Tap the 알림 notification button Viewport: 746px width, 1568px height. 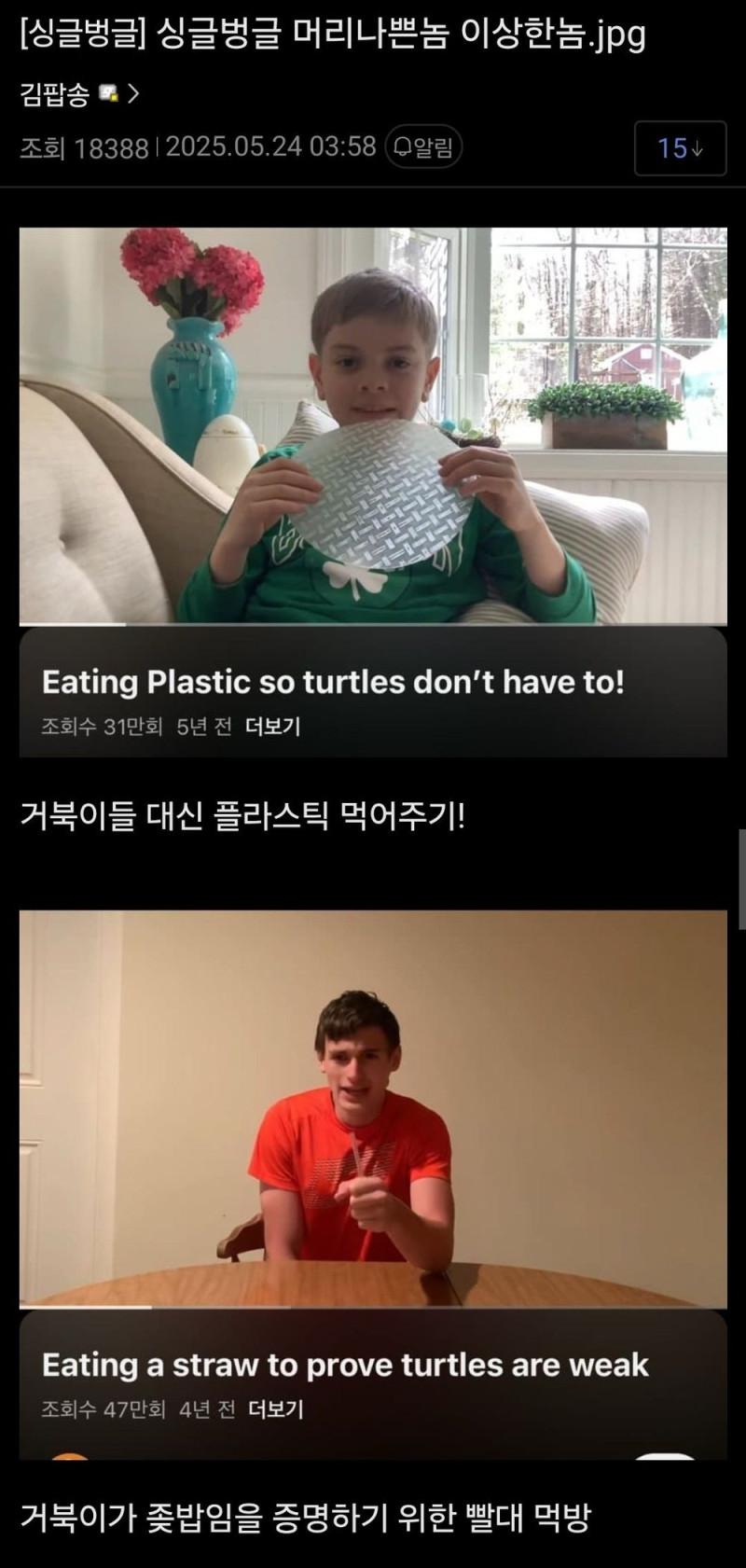tap(424, 147)
